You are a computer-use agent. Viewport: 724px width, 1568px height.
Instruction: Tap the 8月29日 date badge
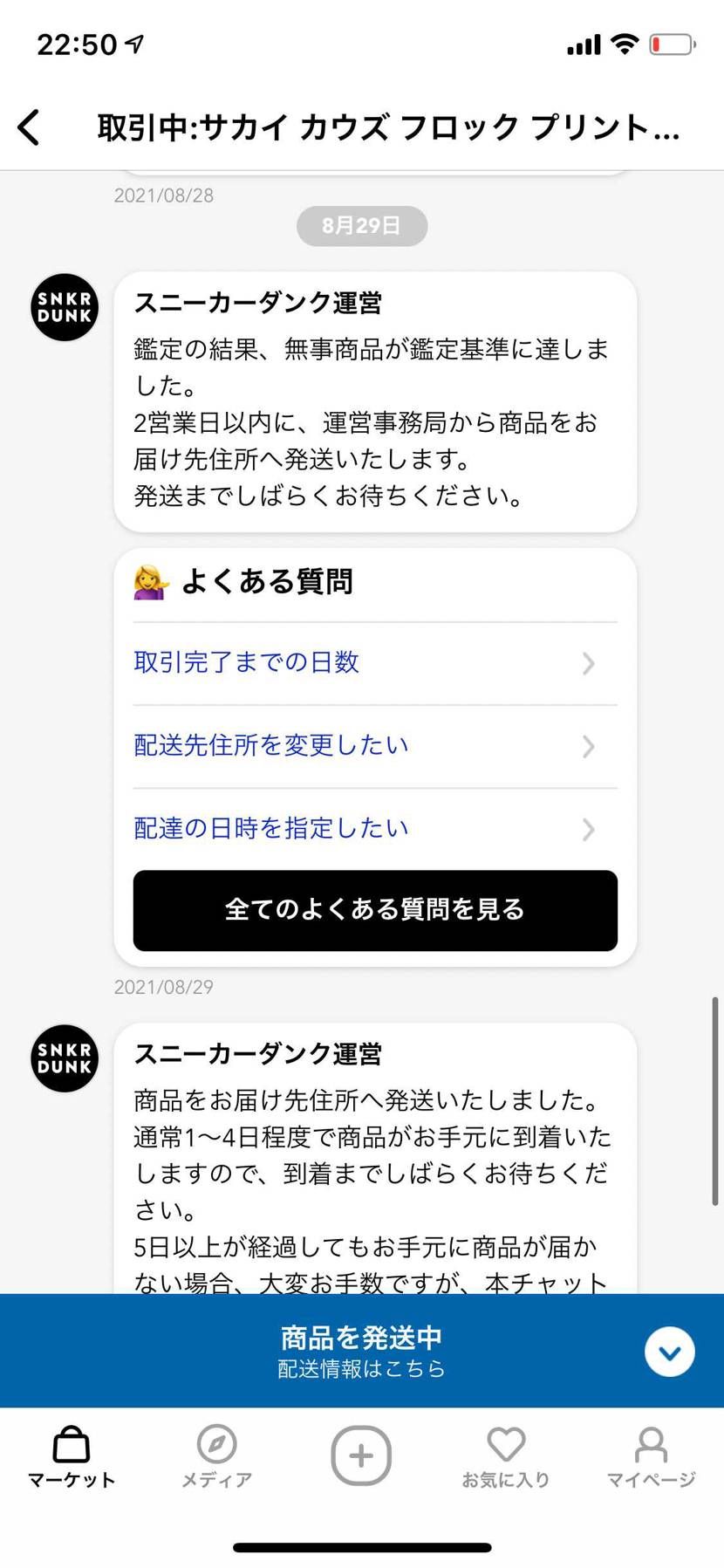click(x=361, y=225)
